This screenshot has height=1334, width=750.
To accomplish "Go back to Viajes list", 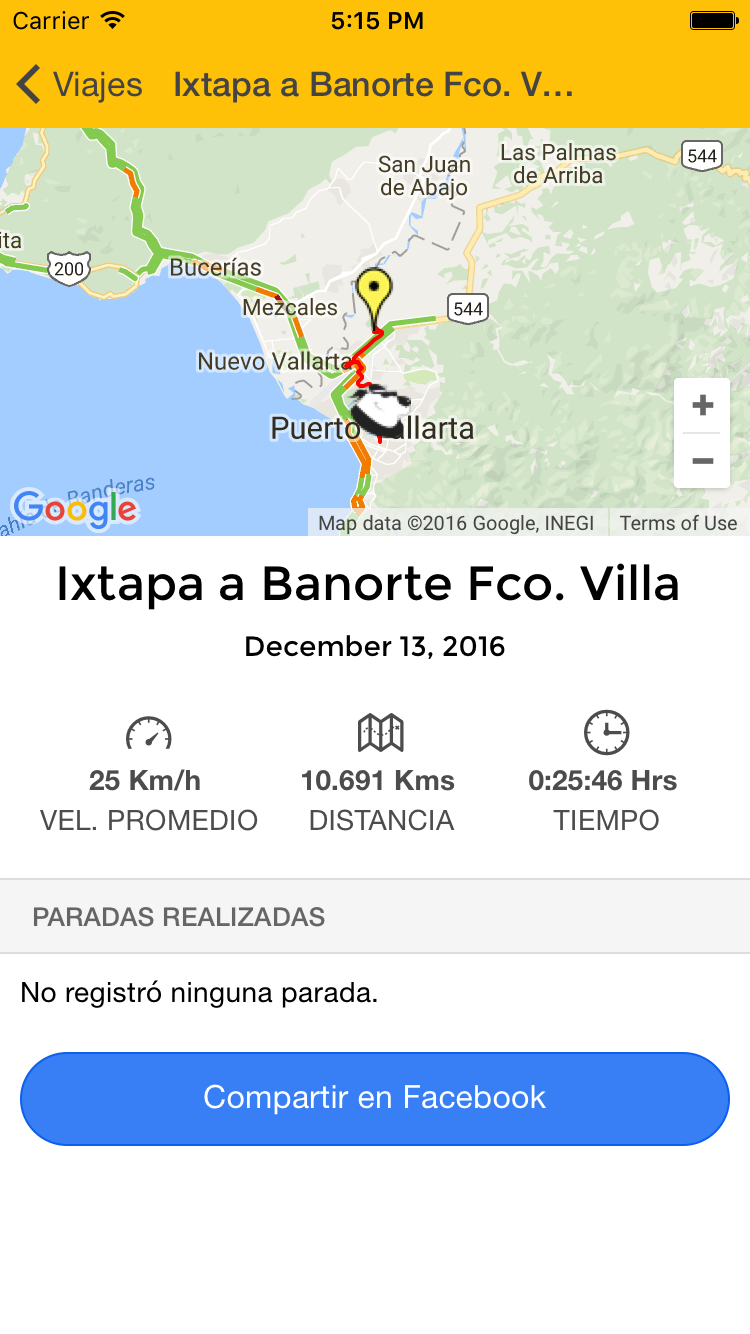I will click(x=80, y=85).
